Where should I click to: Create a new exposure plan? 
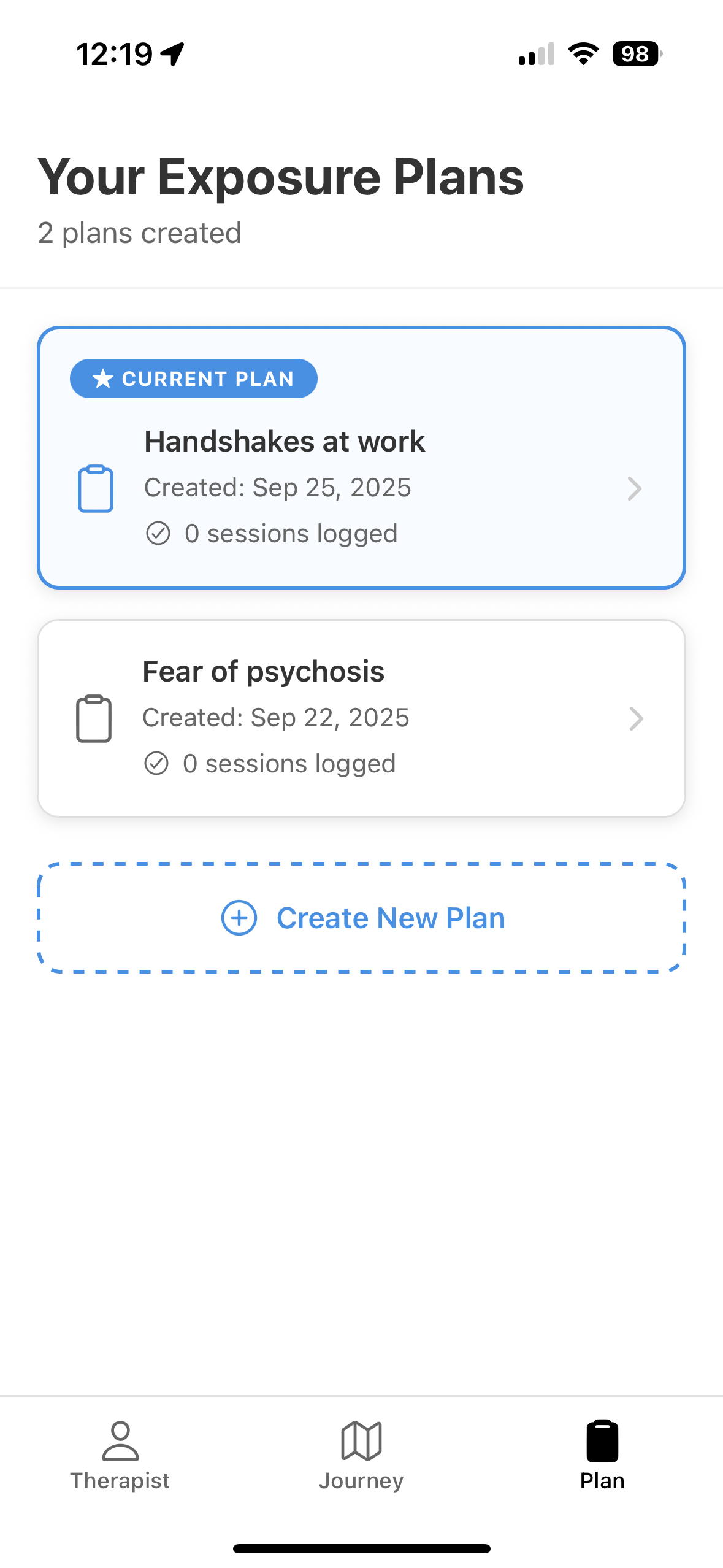pos(362,918)
